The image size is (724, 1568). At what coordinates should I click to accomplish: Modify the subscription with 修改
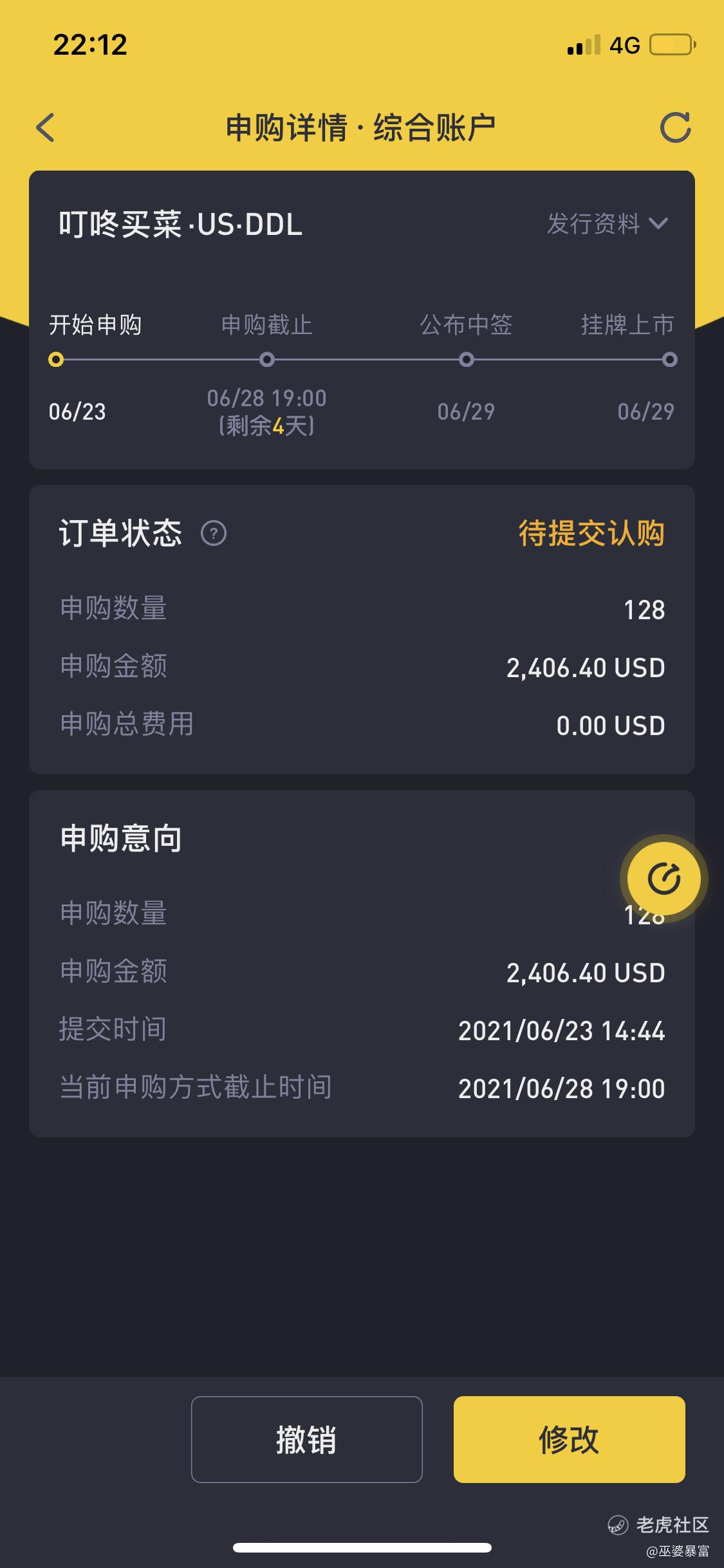point(569,1439)
